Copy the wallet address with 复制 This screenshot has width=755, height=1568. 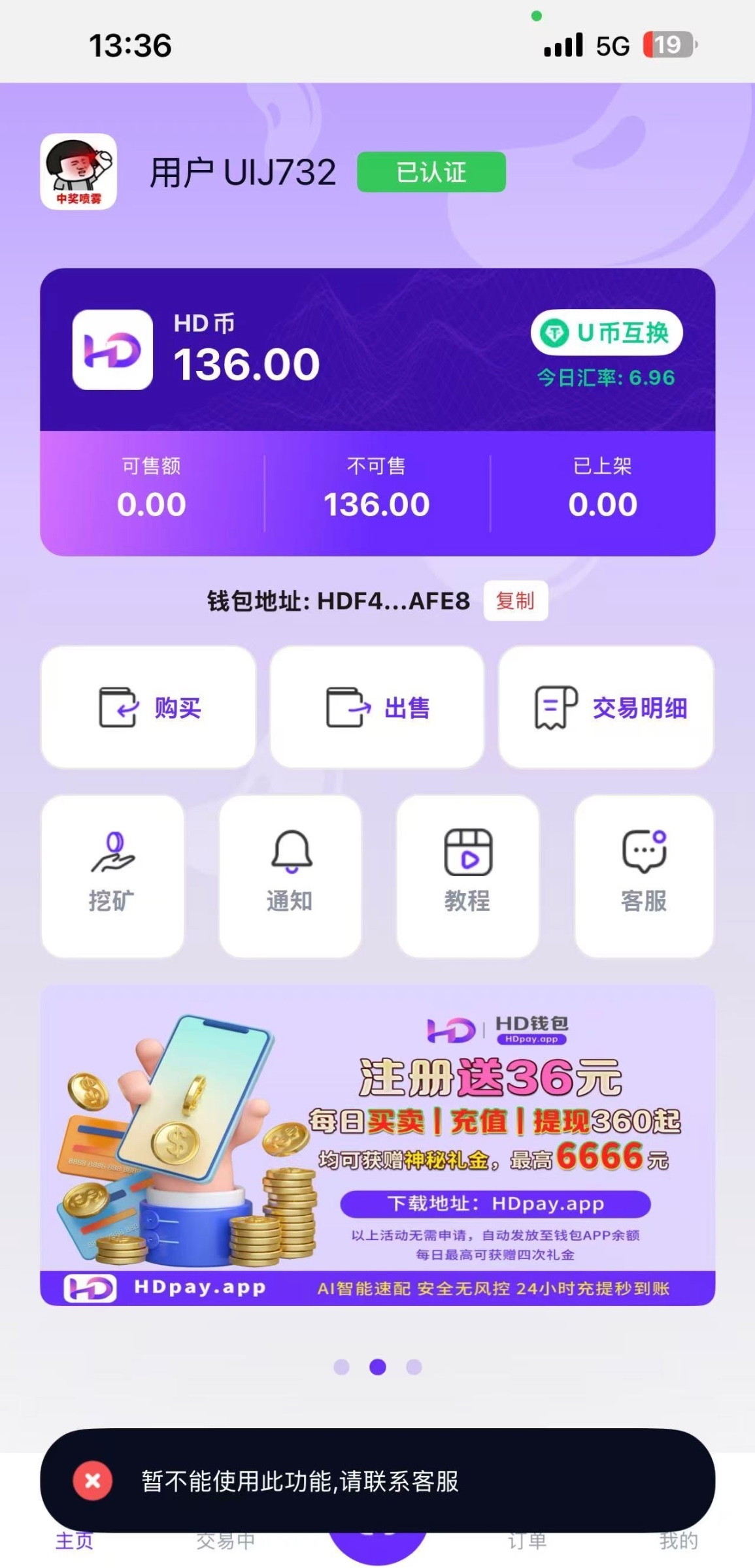tap(515, 600)
